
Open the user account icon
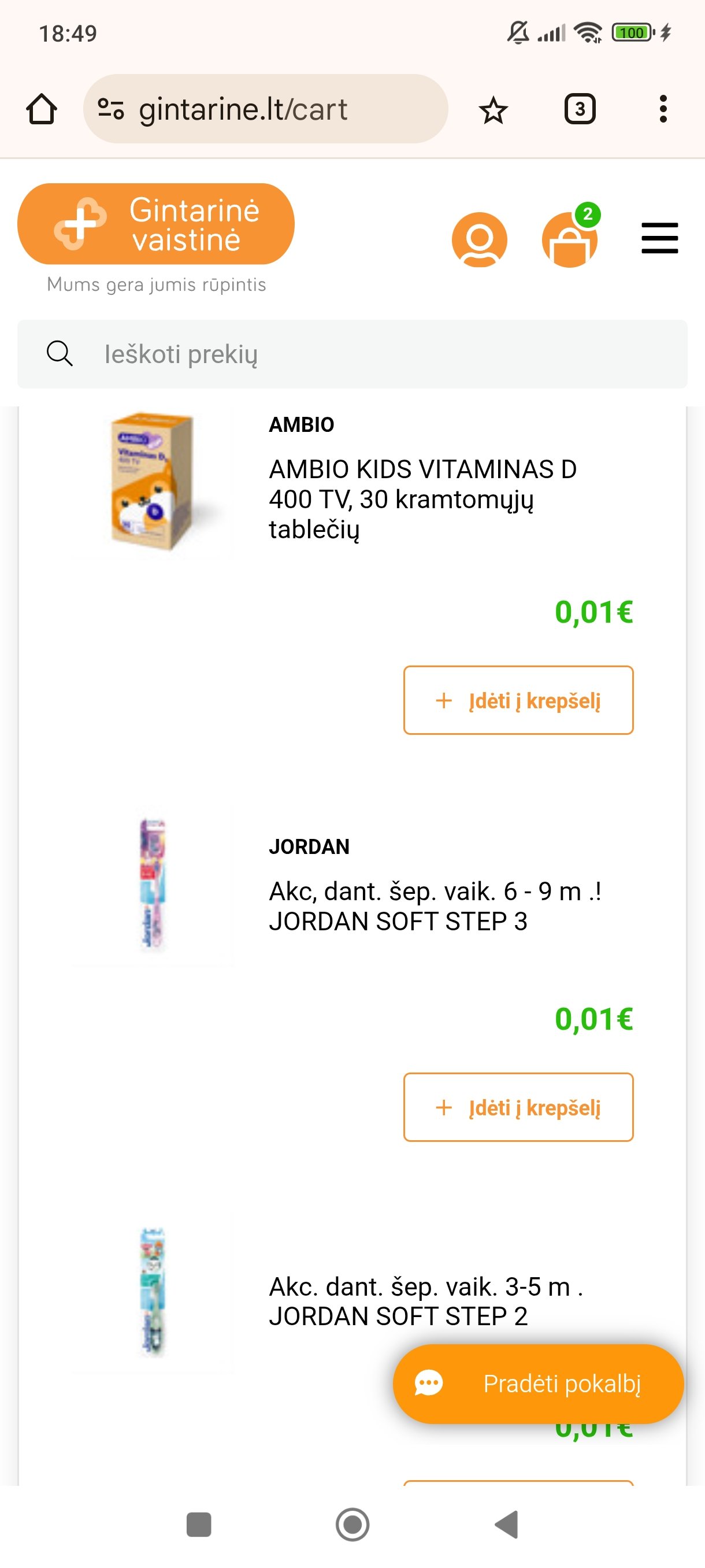click(x=479, y=239)
